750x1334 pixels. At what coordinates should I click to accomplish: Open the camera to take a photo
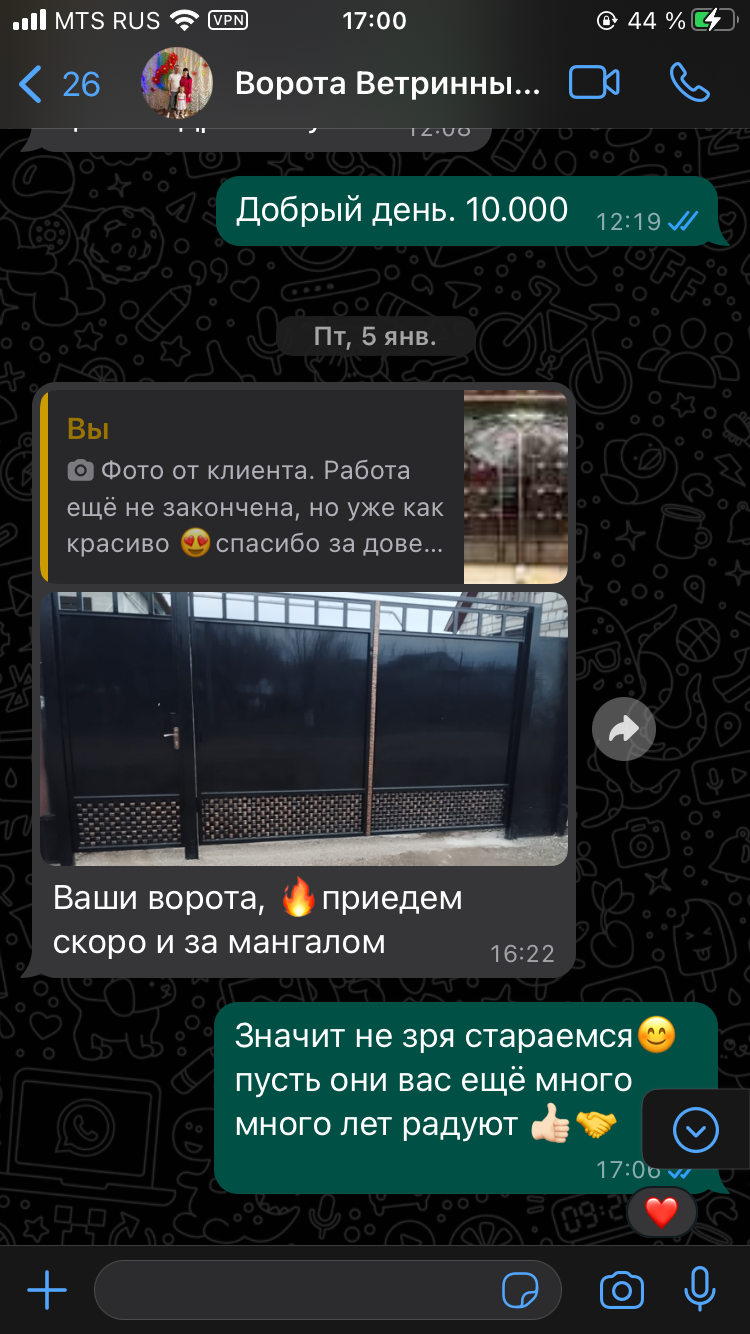click(x=621, y=1291)
